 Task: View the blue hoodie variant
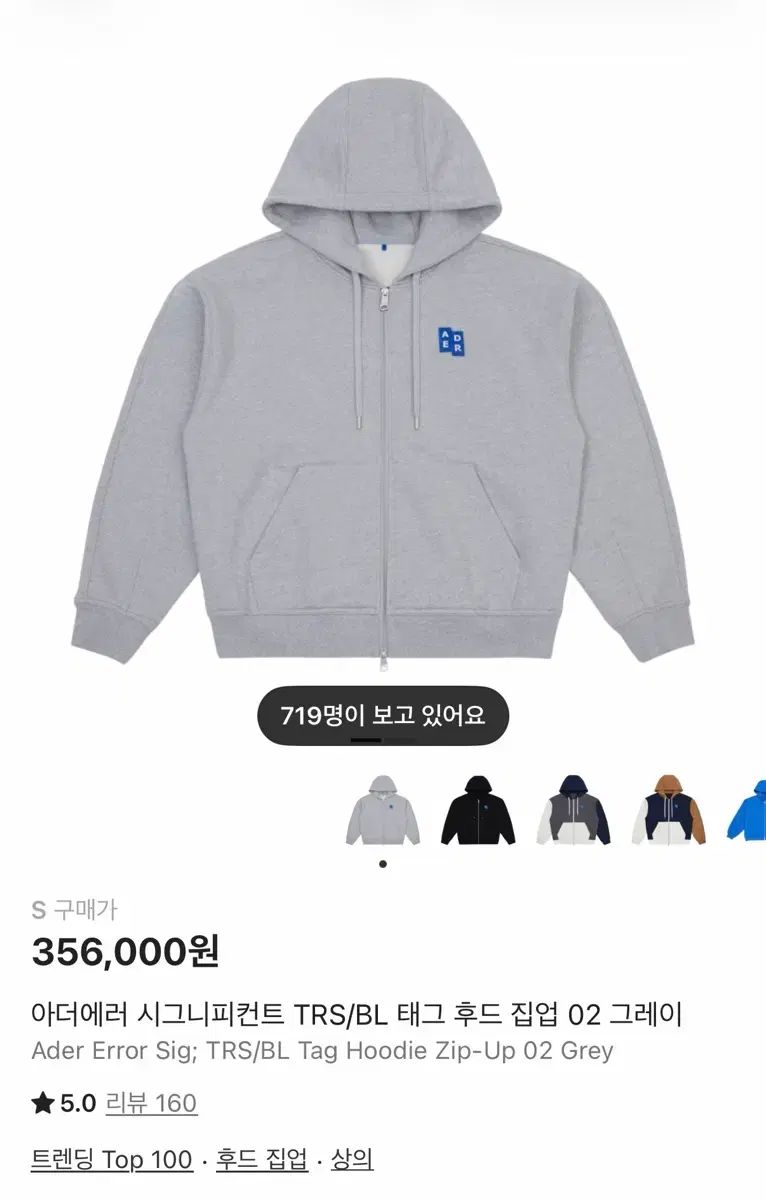point(748,810)
